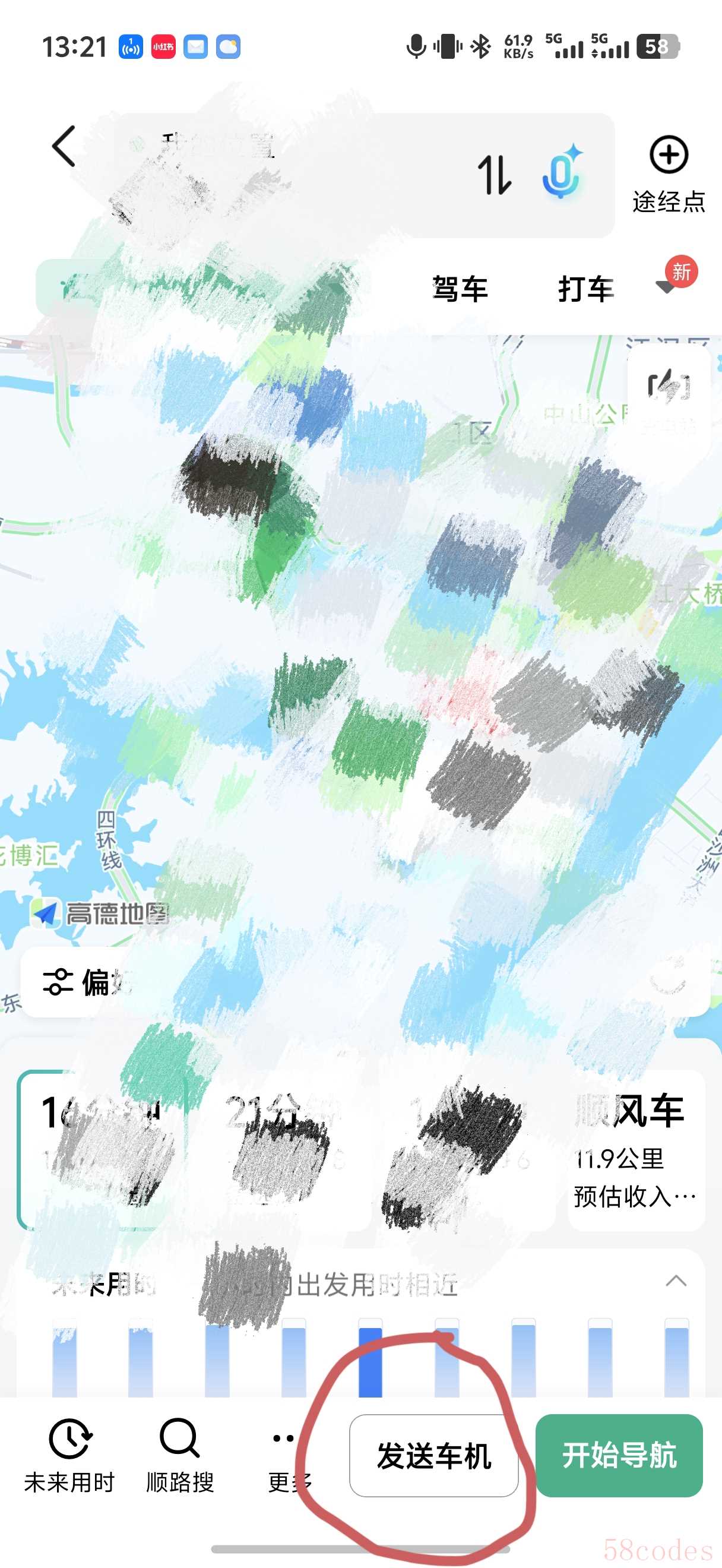Screen dimensions: 722x1568
Task: Switch to the 打车 tab
Action: click(x=586, y=289)
